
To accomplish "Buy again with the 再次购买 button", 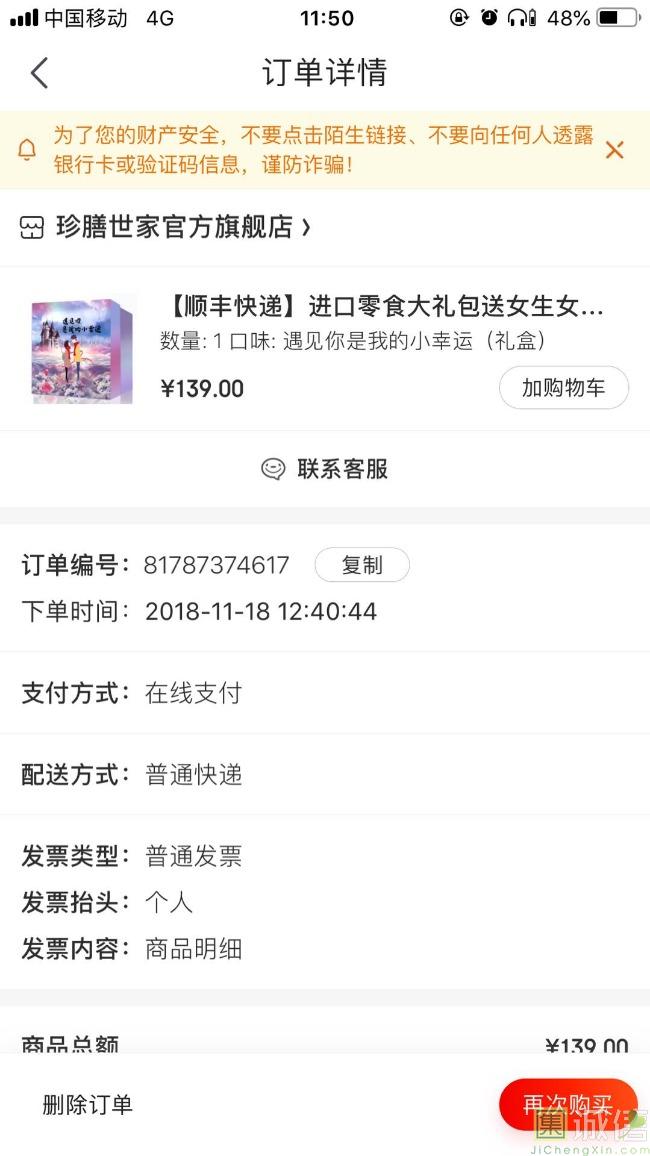I will point(567,1104).
